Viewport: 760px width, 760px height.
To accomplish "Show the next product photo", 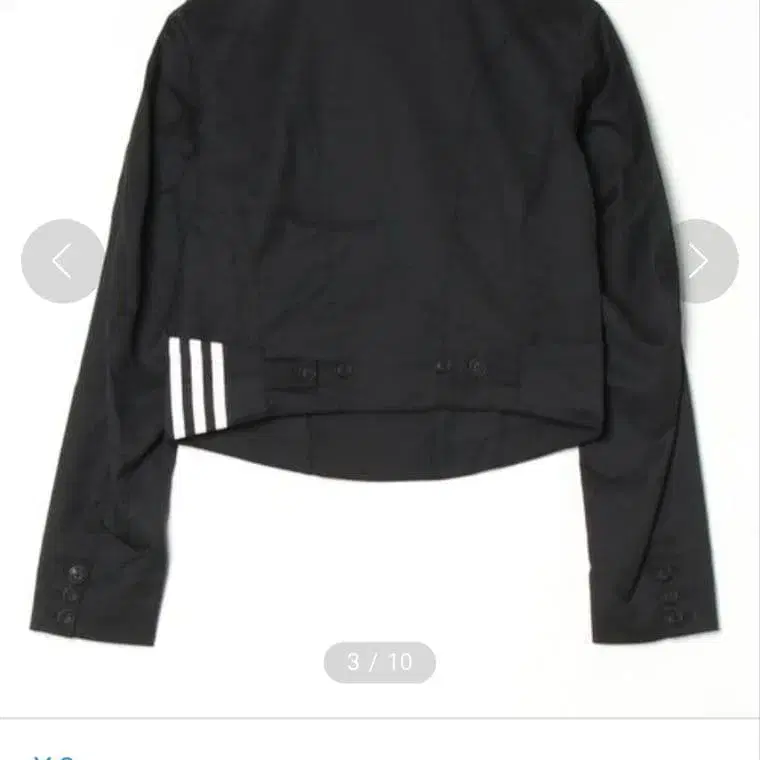I will (x=699, y=261).
